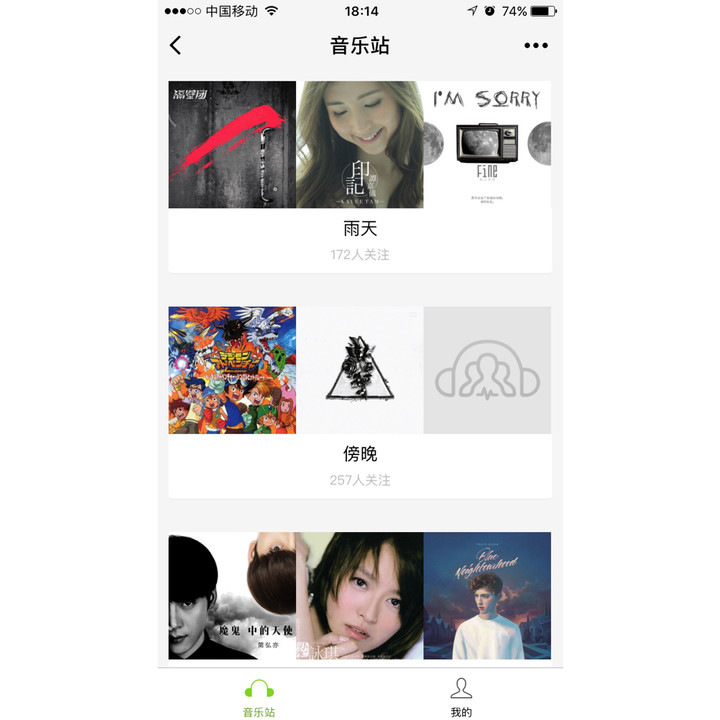The height and width of the screenshot is (720, 720).
Task: Switch to the 我的 tab
Action: [461, 697]
